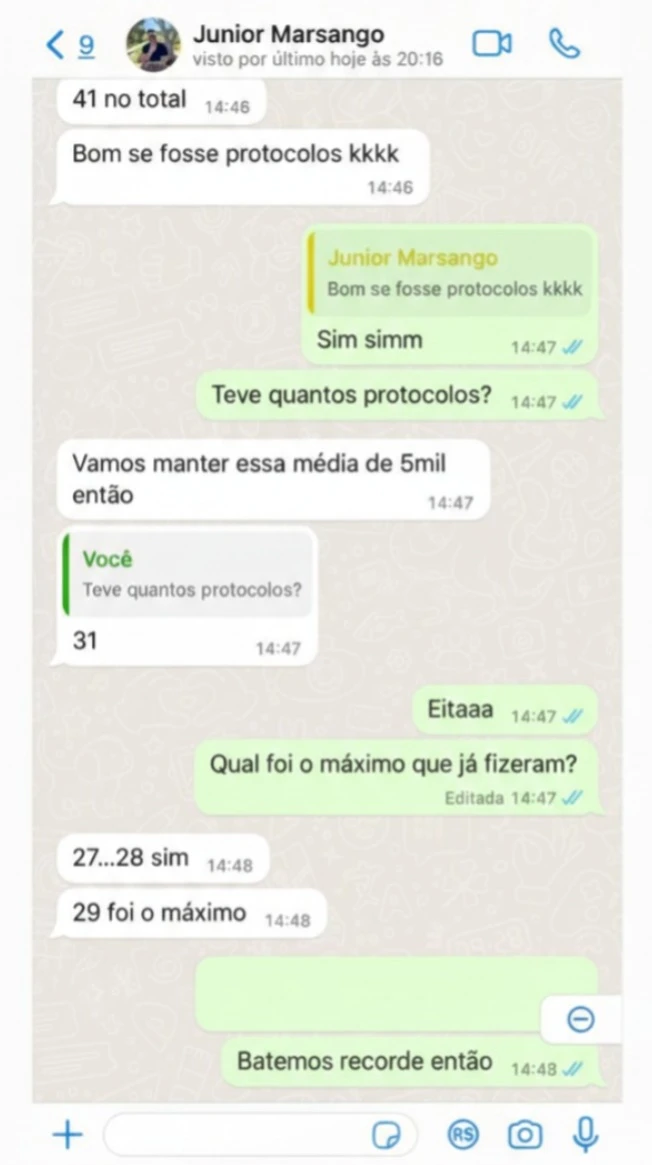The width and height of the screenshot is (652, 1165).
Task: Open the sticker picker
Action: coord(386,1135)
